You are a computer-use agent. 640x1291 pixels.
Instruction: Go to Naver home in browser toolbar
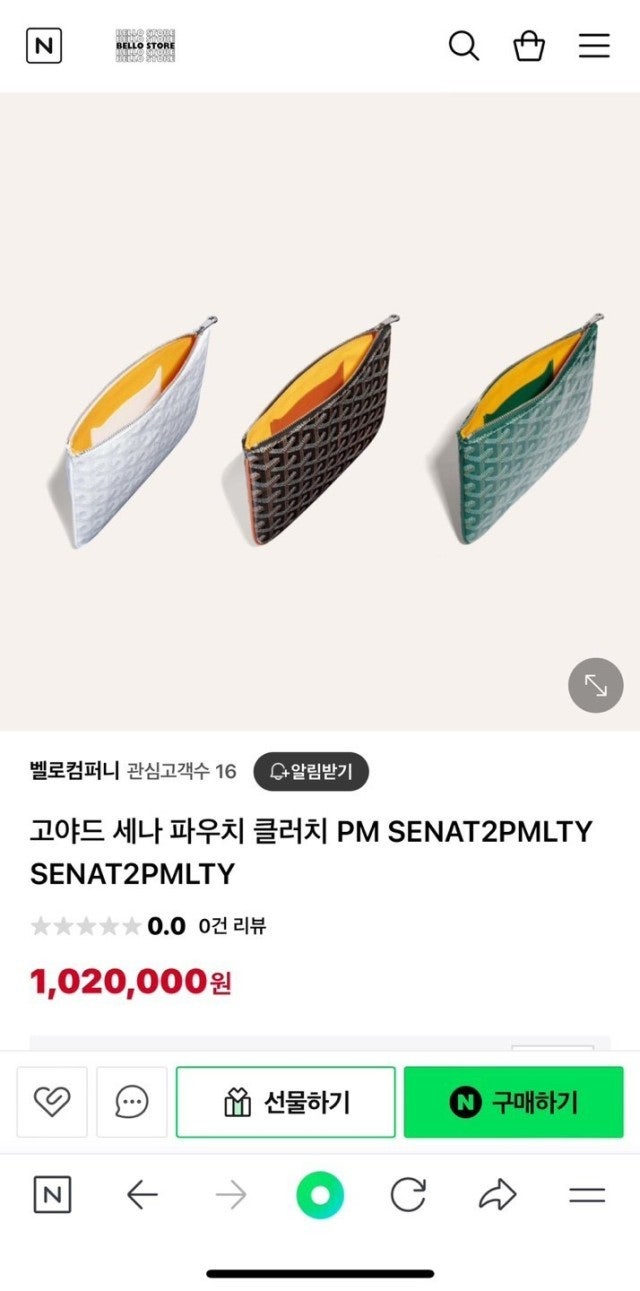point(52,1195)
